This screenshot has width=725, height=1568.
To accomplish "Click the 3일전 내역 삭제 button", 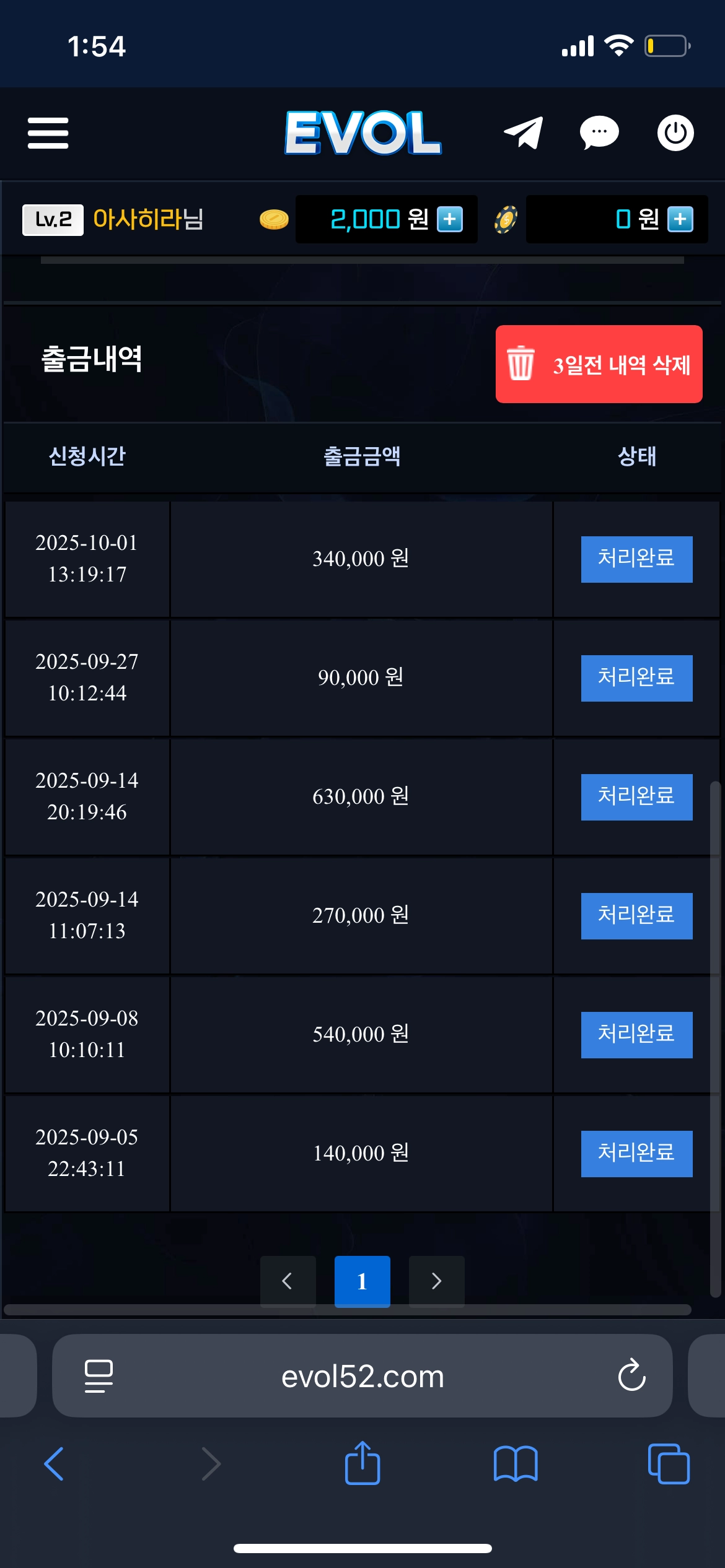I will click(598, 365).
